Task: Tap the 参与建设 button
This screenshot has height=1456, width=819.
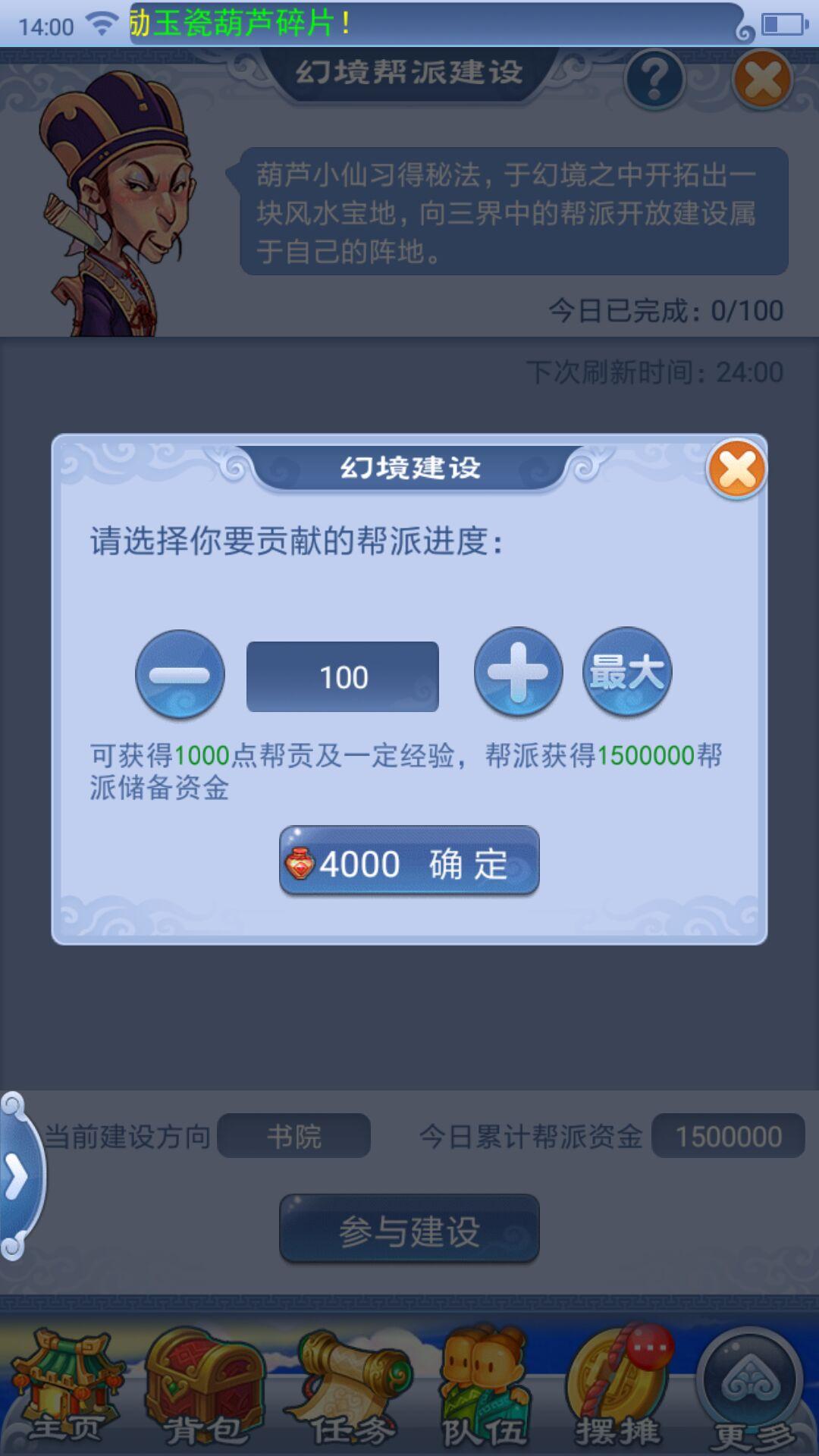Action: click(x=409, y=1229)
